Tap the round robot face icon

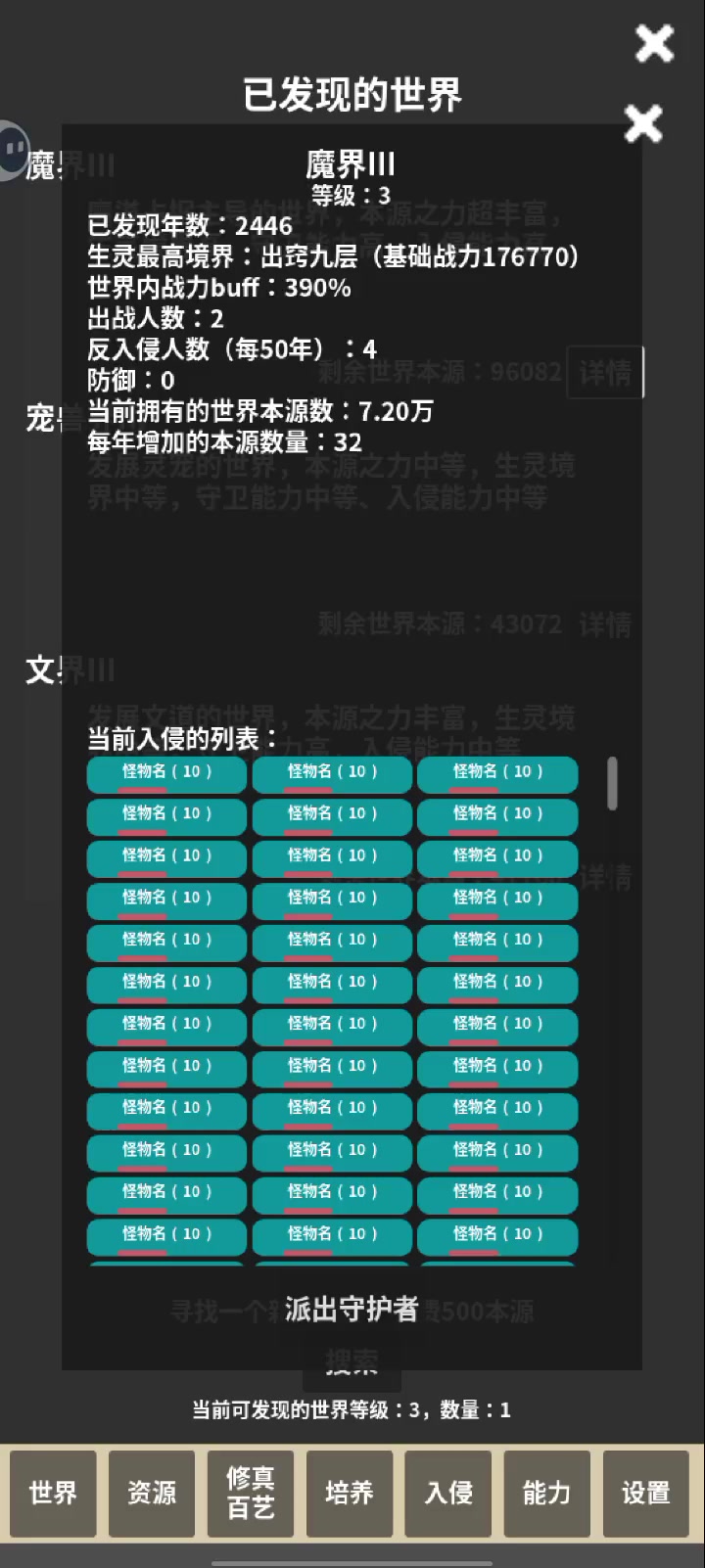click(13, 150)
